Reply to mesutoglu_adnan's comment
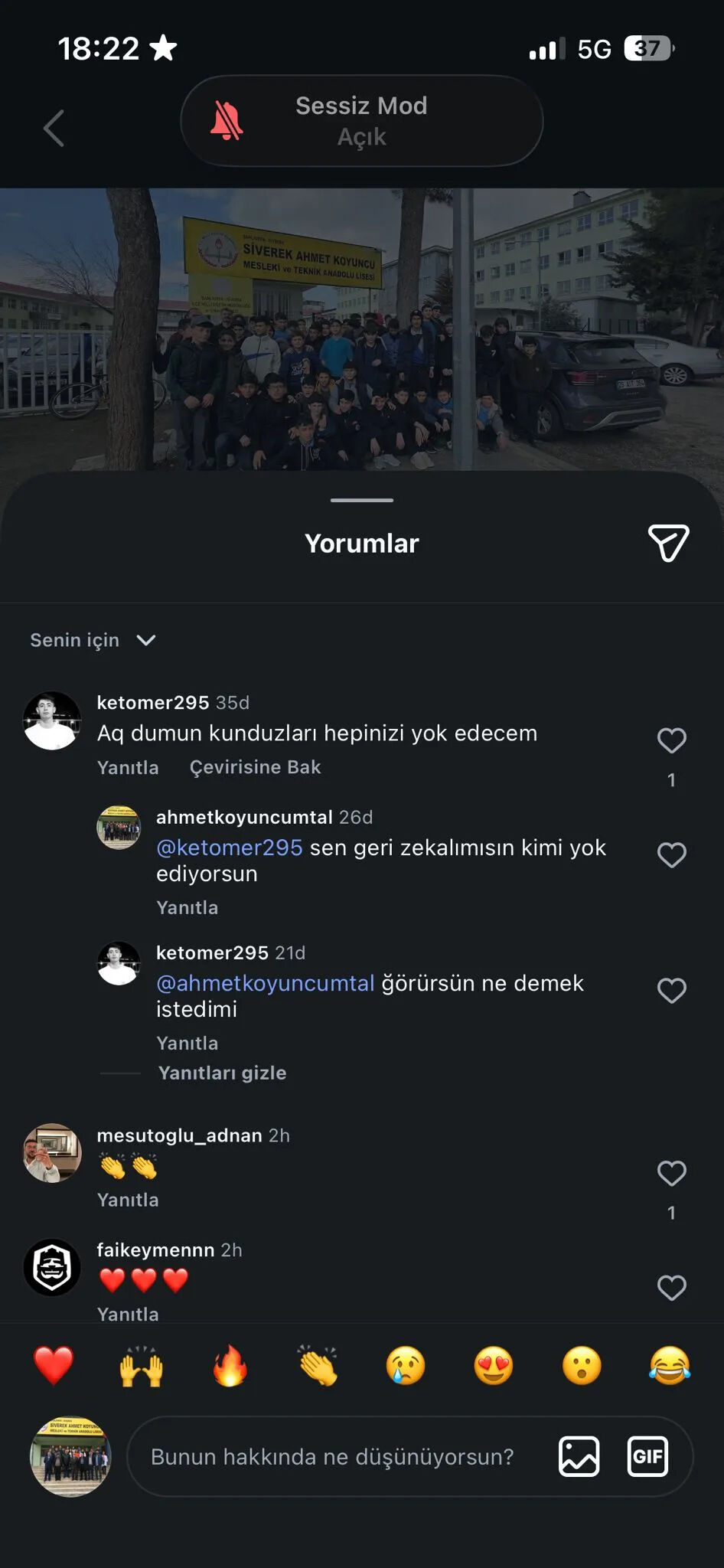This screenshot has height=1568, width=724. click(128, 1200)
